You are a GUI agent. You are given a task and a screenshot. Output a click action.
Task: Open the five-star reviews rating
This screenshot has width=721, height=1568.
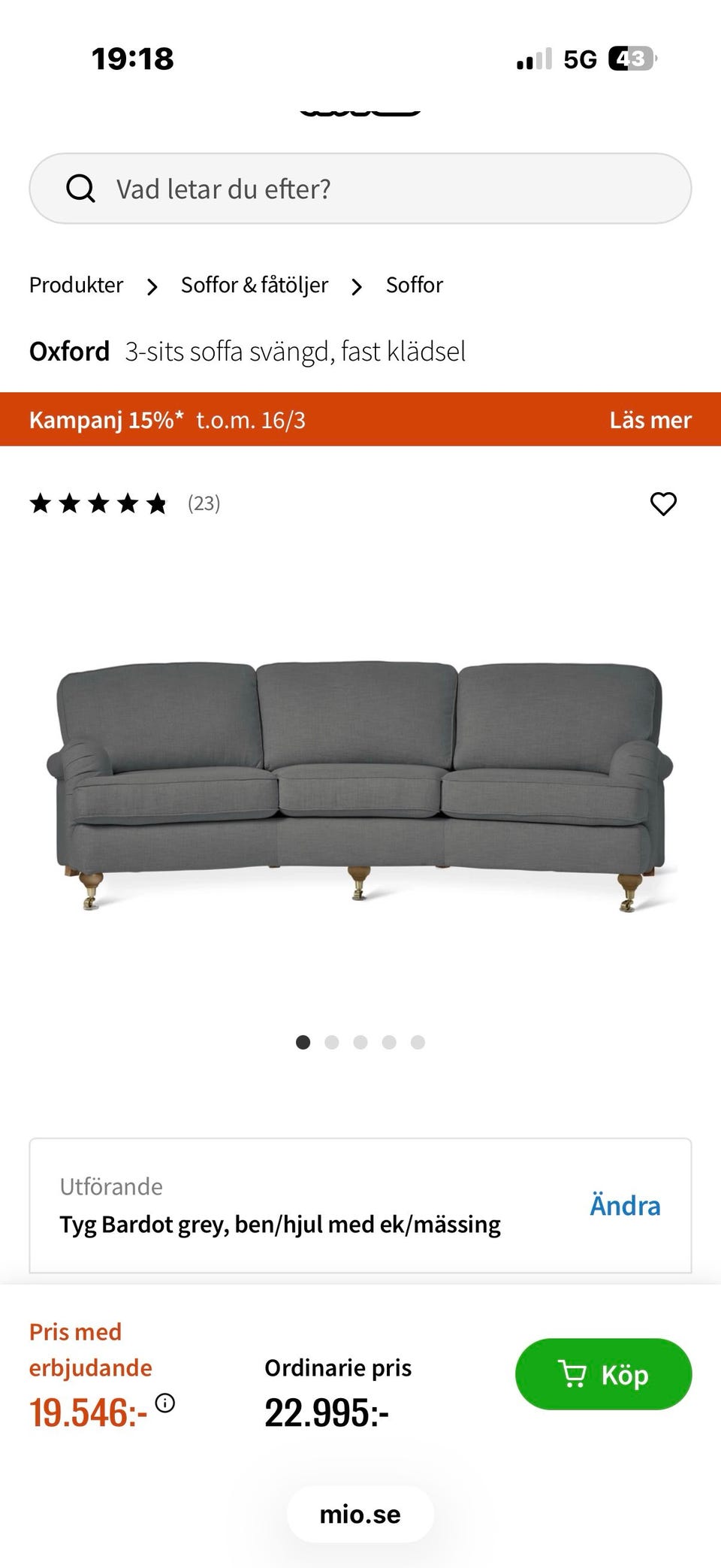(98, 503)
